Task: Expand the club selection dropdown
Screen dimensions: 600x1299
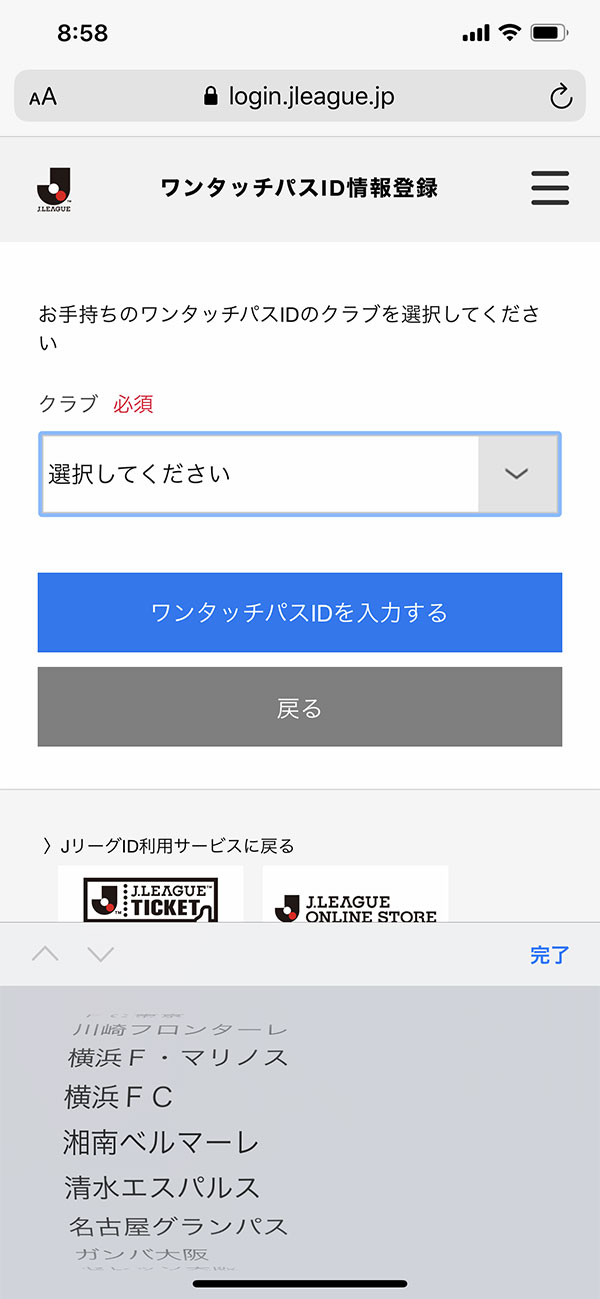Action: pyautogui.click(x=300, y=474)
